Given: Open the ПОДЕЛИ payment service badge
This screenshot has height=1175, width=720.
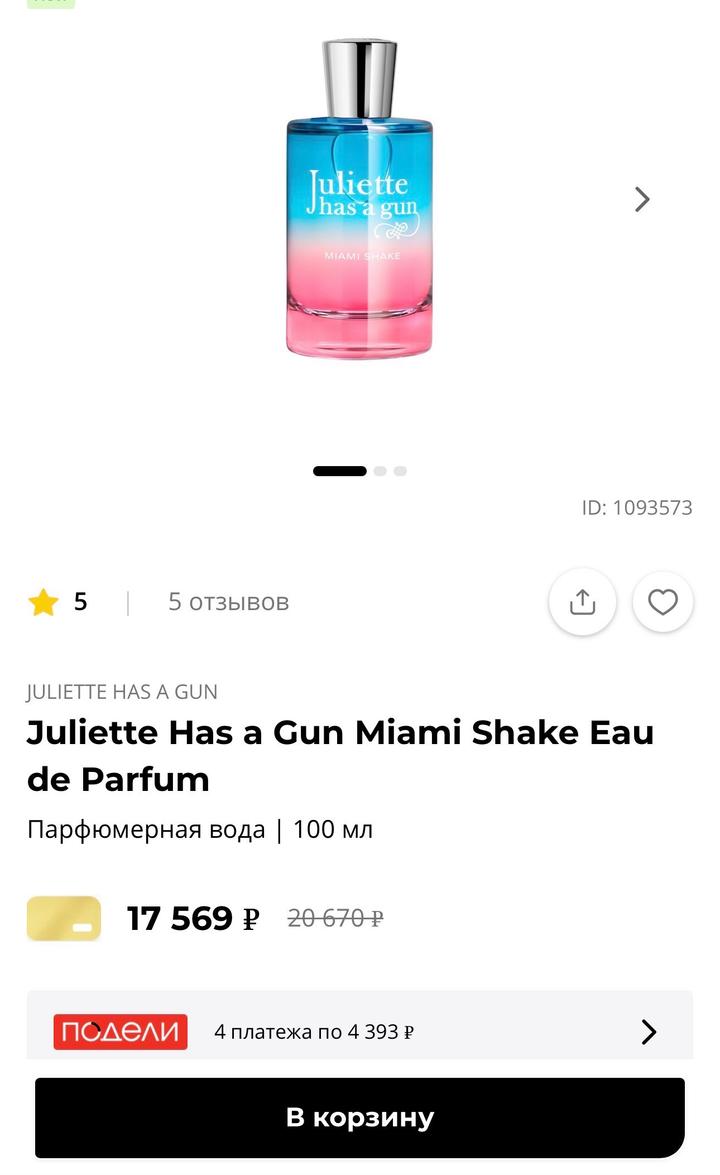Looking at the screenshot, I should 120,1030.
